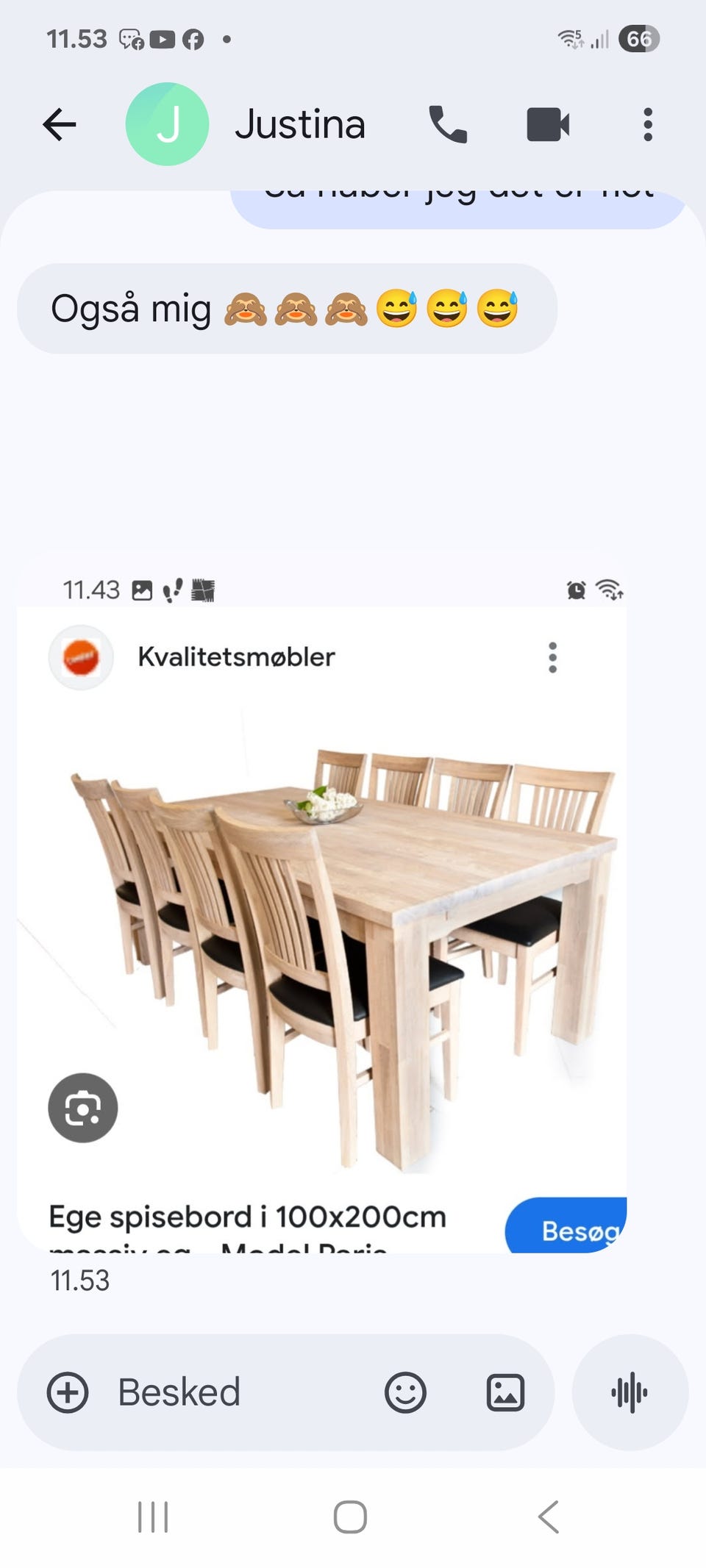The width and height of the screenshot is (706, 1568).
Task: Open the three-dot menu inside the Kvalitetsmøbler ad
Action: [x=552, y=658]
